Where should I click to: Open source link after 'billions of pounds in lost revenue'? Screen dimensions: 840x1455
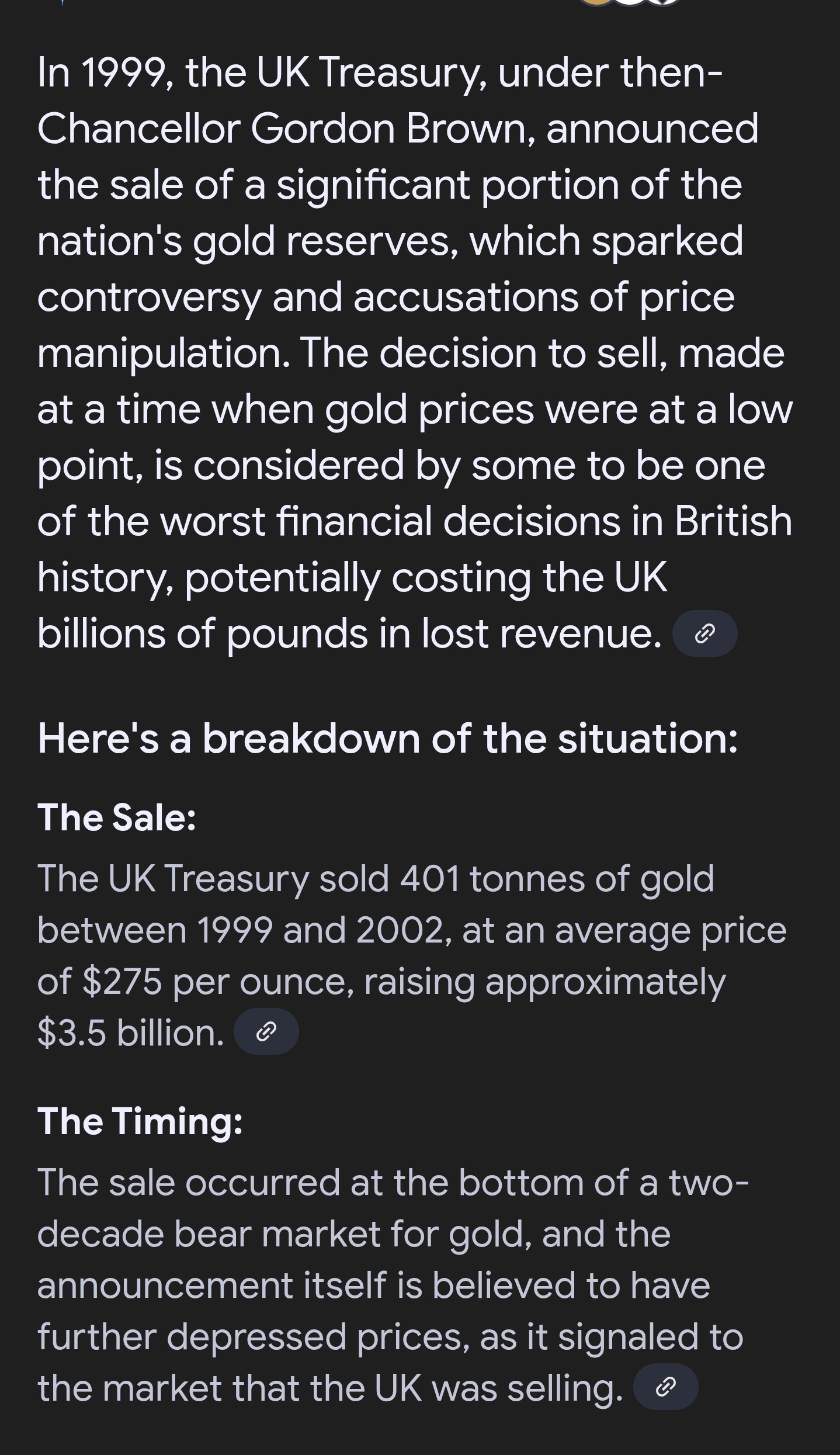(704, 633)
